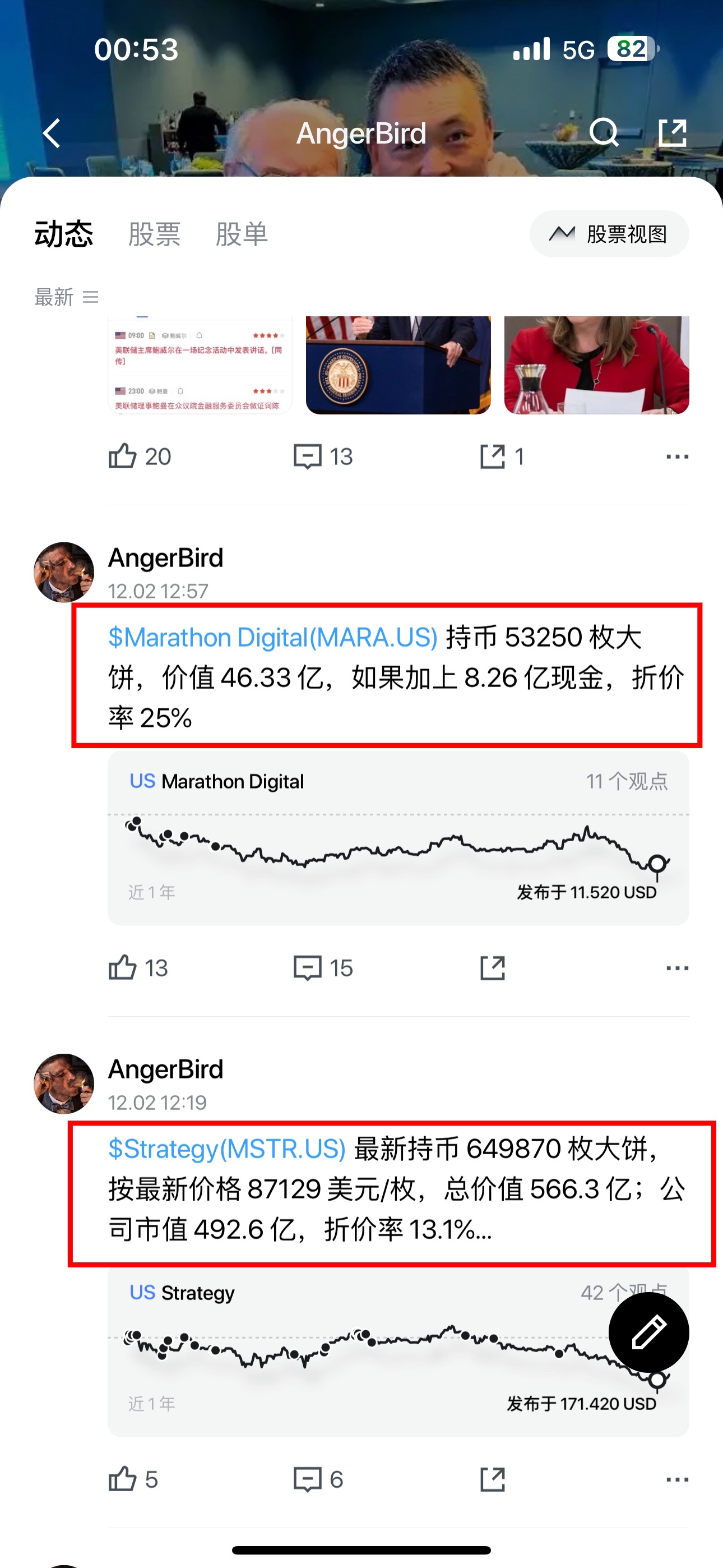723x1568 pixels.
Task: Open more options for the Marathon Digital post
Action: [676, 968]
